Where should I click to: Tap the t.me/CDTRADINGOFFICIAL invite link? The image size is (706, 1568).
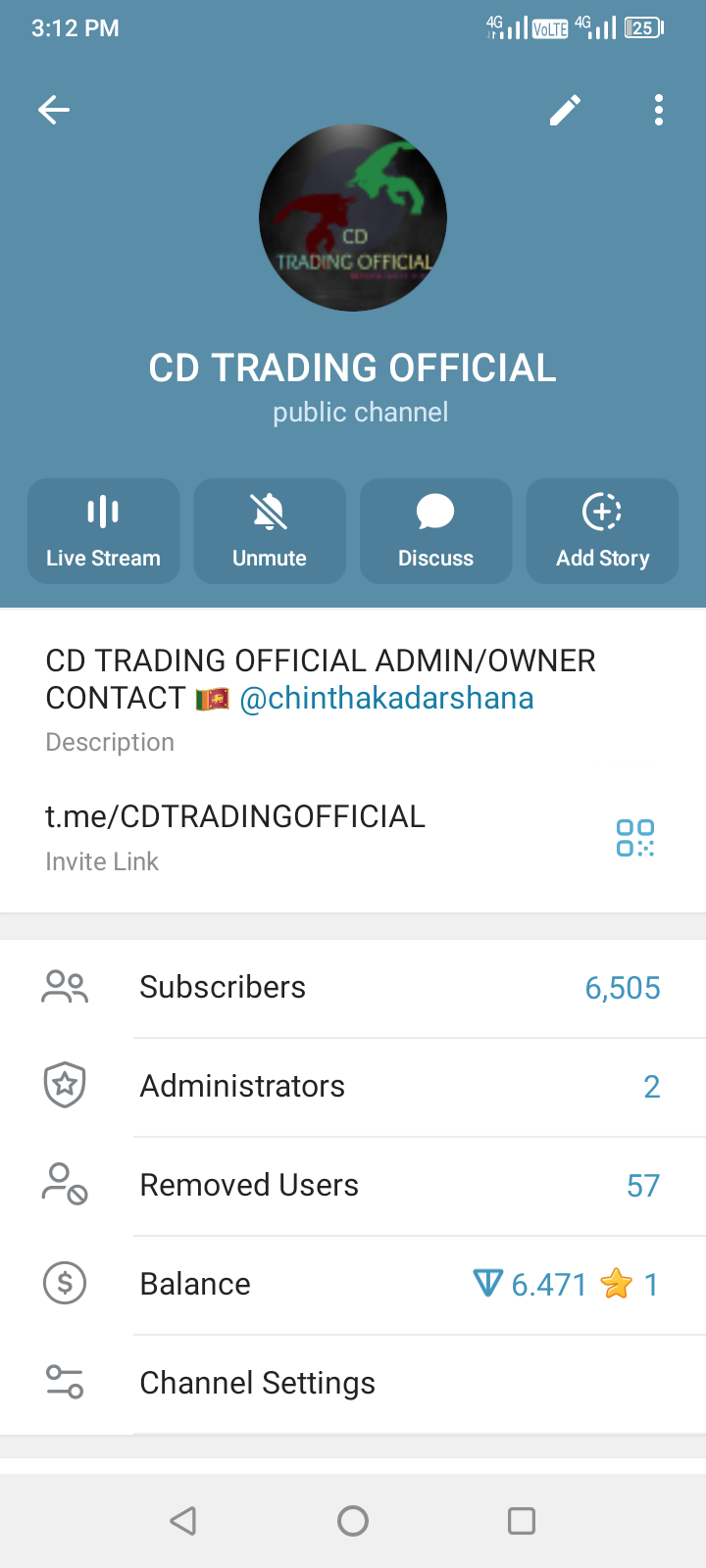(x=235, y=815)
